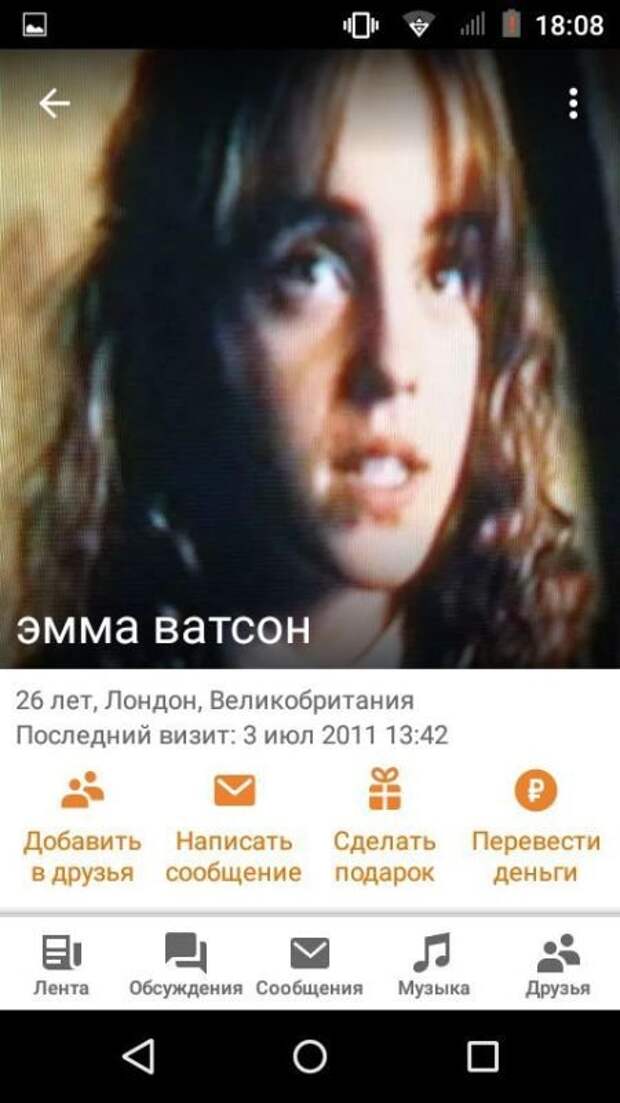Open the system recent apps view
Screen dimensions: 620x1103
click(483, 1056)
